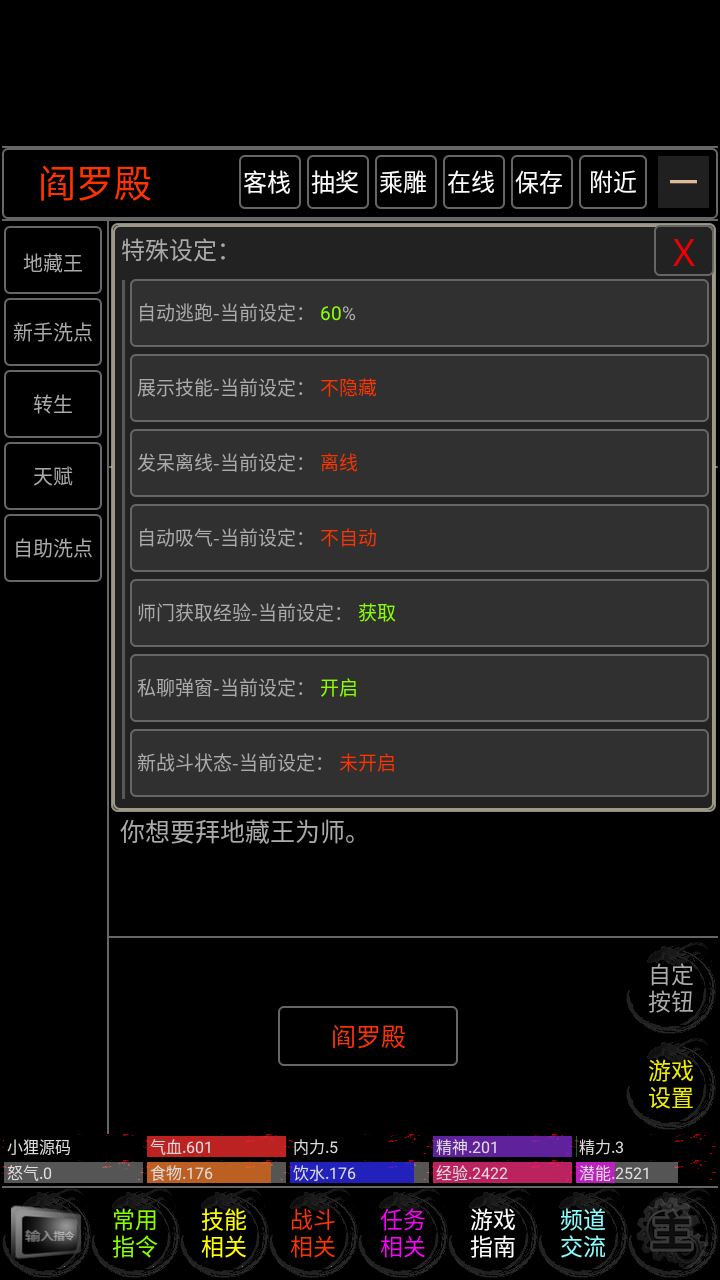Collapse top bar with minus button

683,182
